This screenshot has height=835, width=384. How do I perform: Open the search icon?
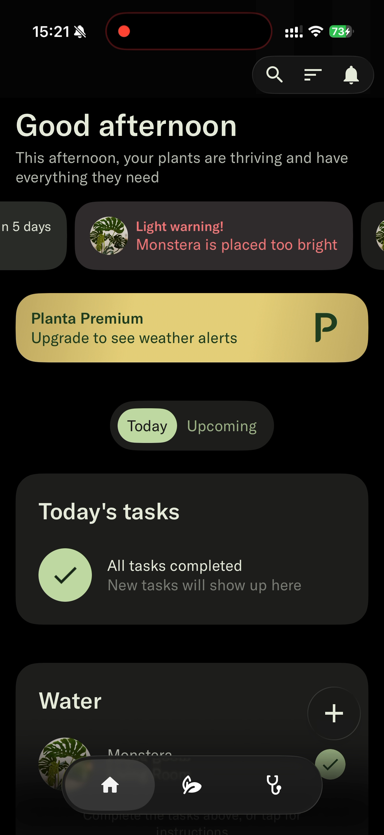pyautogui.click(x=274, y=75)
